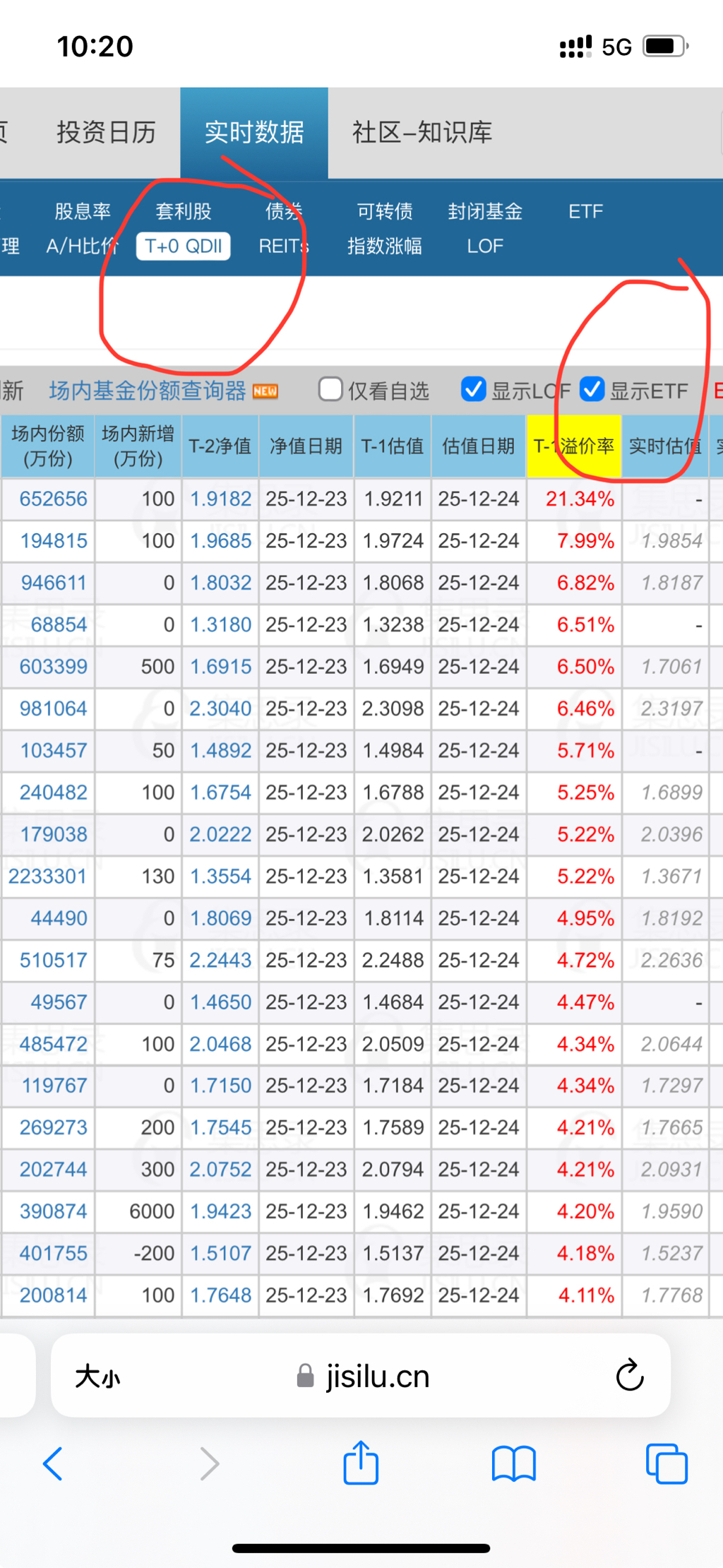Open the 社区–知识库 tab
Viewport: 723px width, 1568px height.
tap(422, 132)
